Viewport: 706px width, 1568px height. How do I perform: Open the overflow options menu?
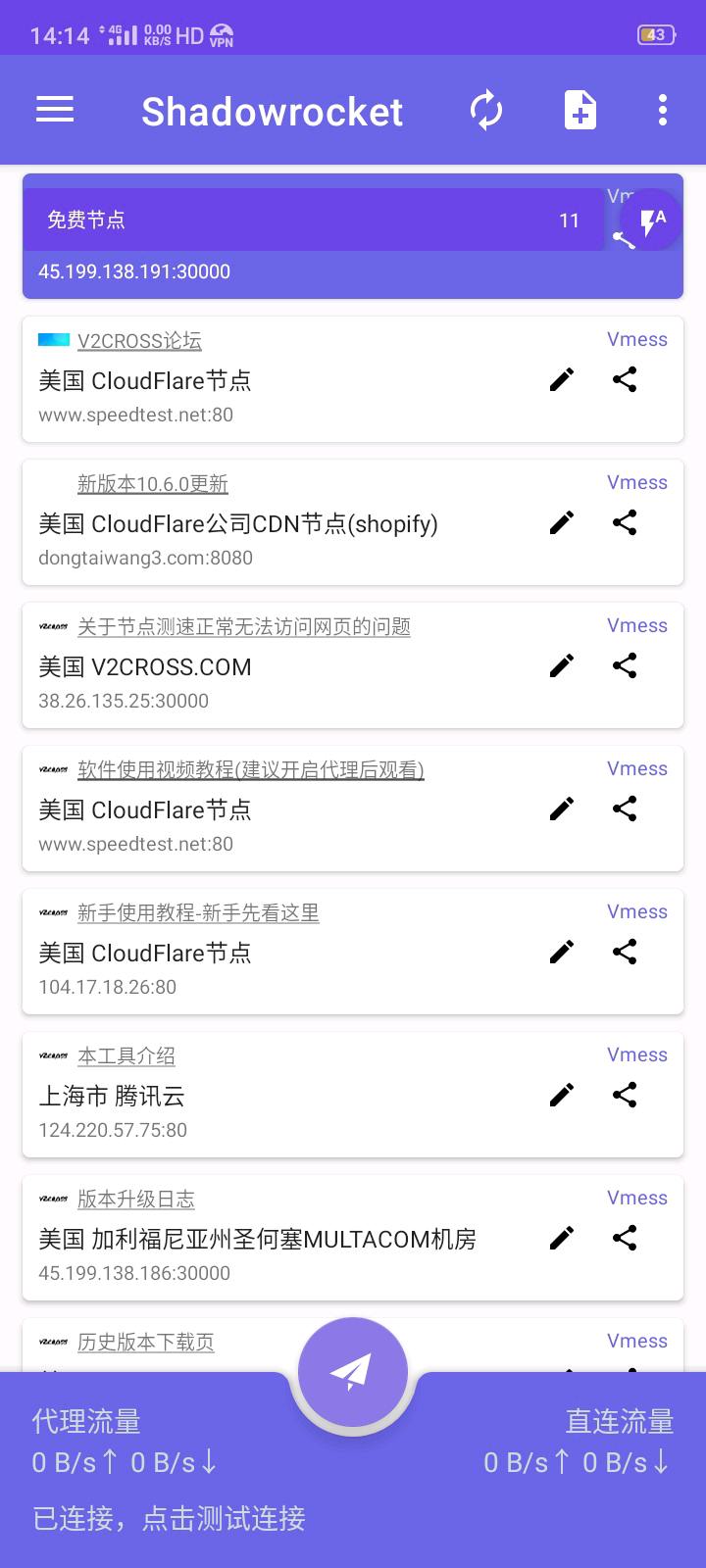point(663,110)
